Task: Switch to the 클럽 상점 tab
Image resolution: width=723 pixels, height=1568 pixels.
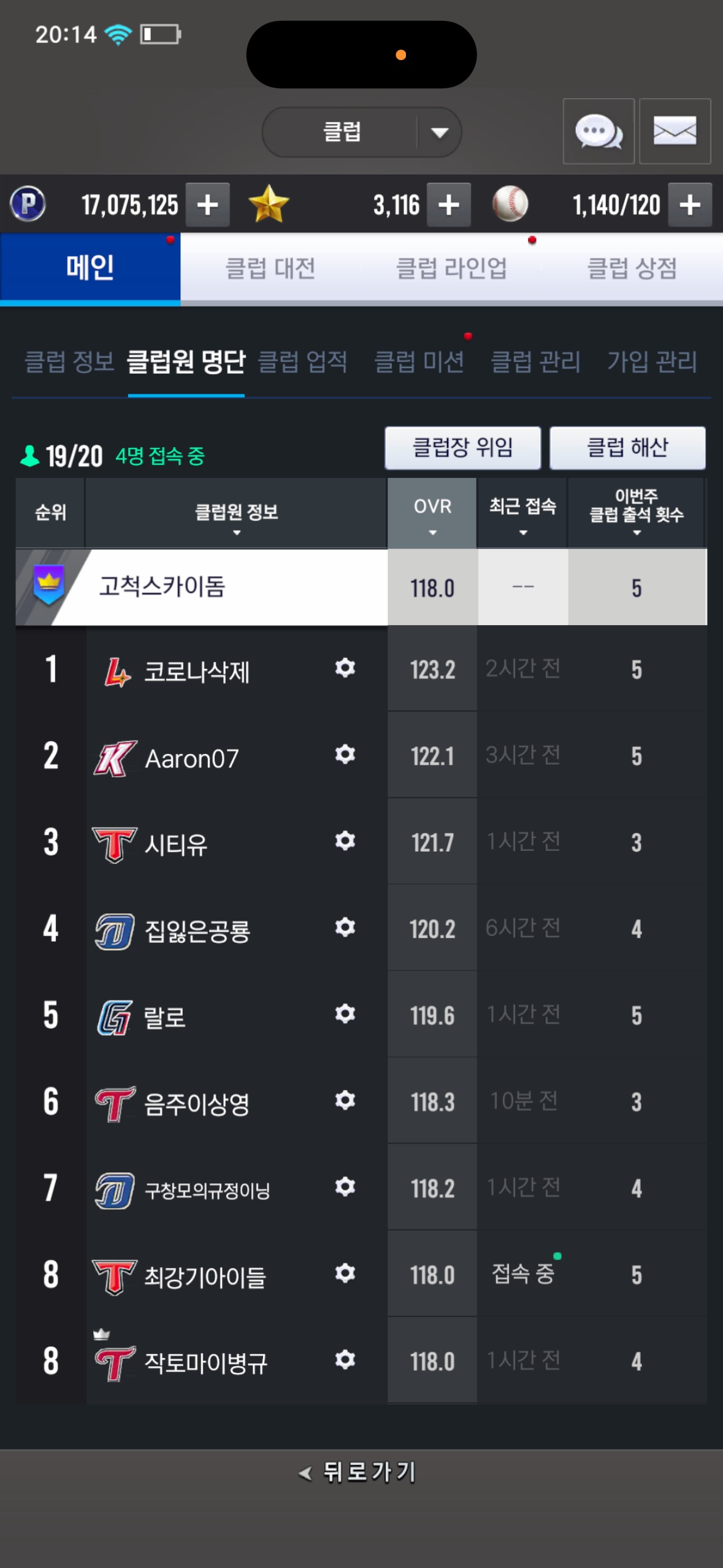Action: click(632, 269)
